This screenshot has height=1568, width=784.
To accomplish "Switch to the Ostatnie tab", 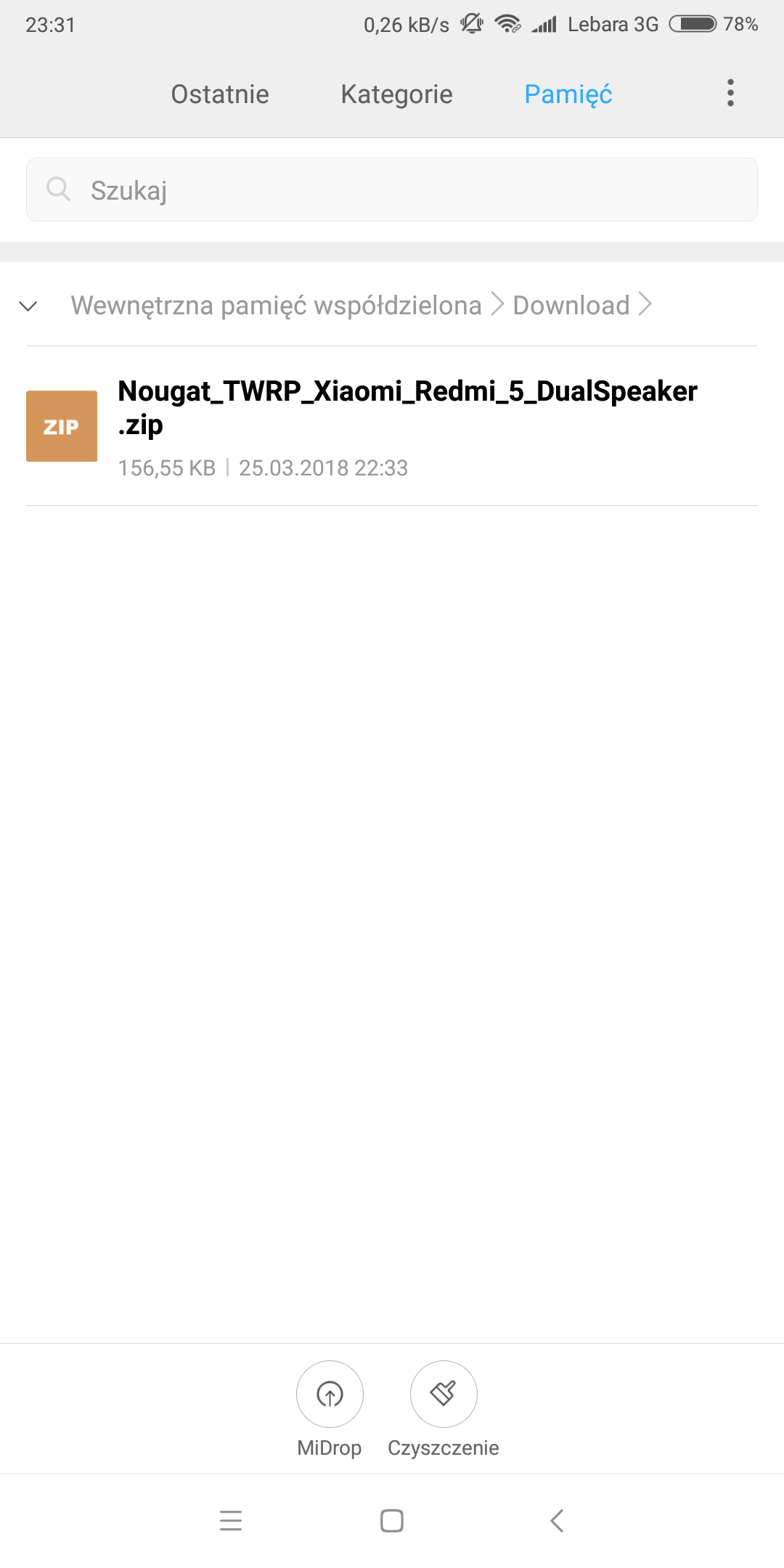I will tap(220, 94).
